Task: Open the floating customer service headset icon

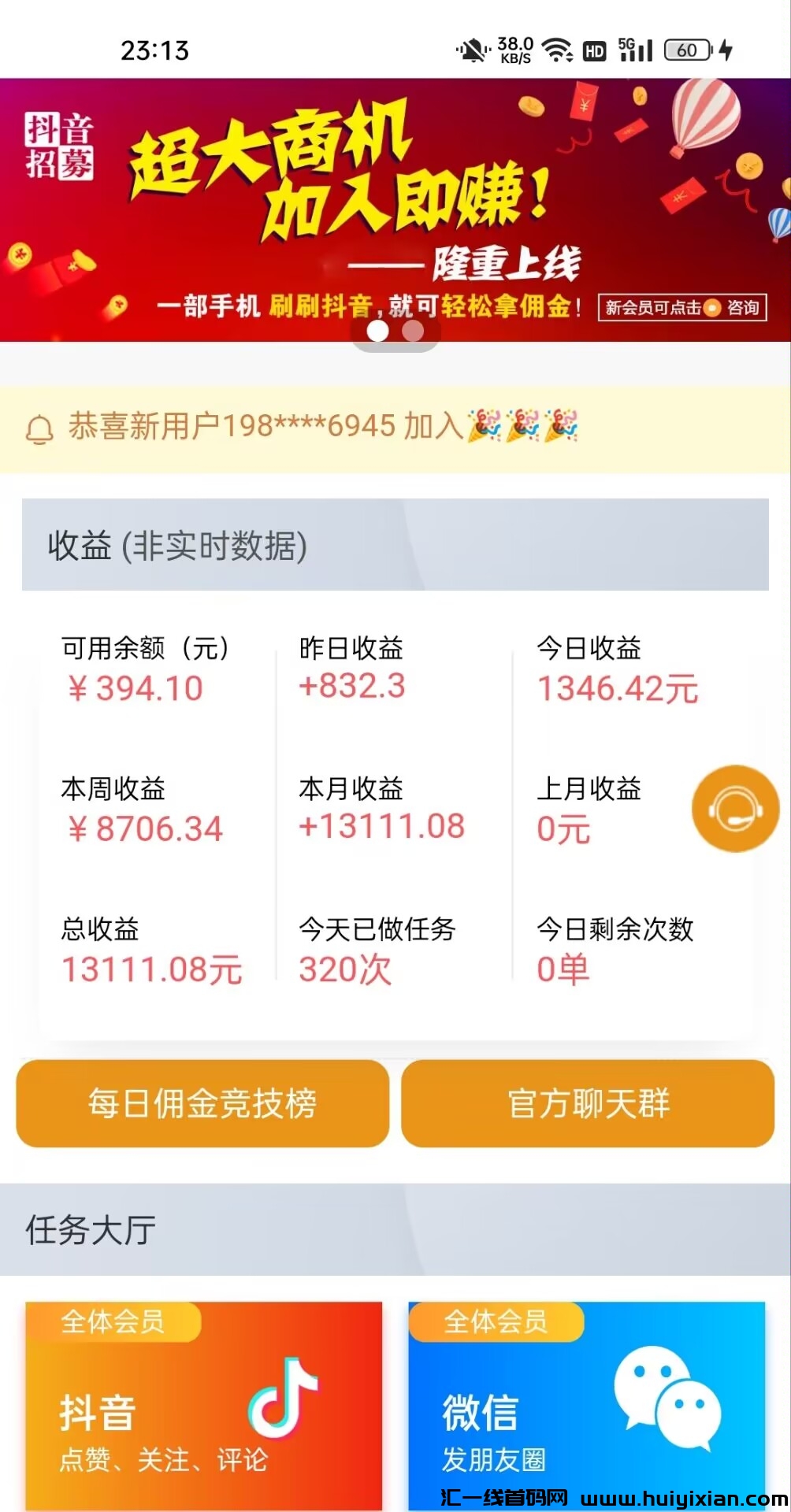Action: (734, 808)
